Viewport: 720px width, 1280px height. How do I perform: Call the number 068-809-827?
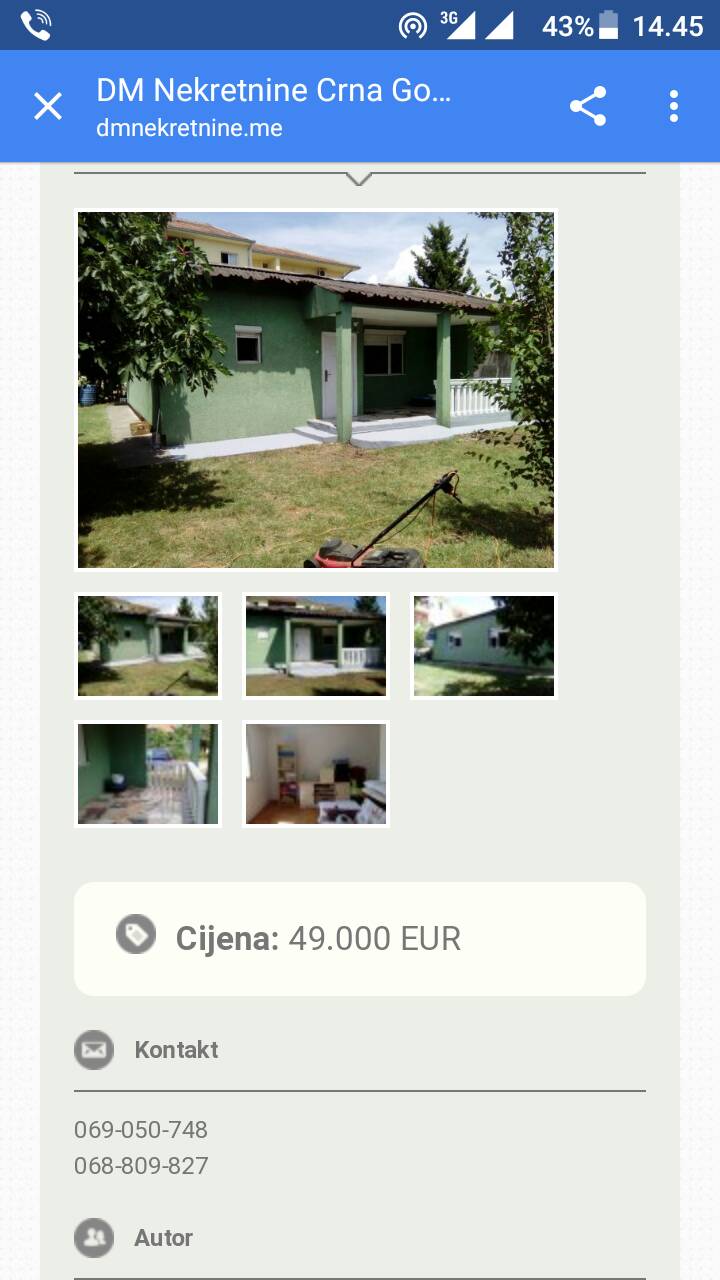141,1166
